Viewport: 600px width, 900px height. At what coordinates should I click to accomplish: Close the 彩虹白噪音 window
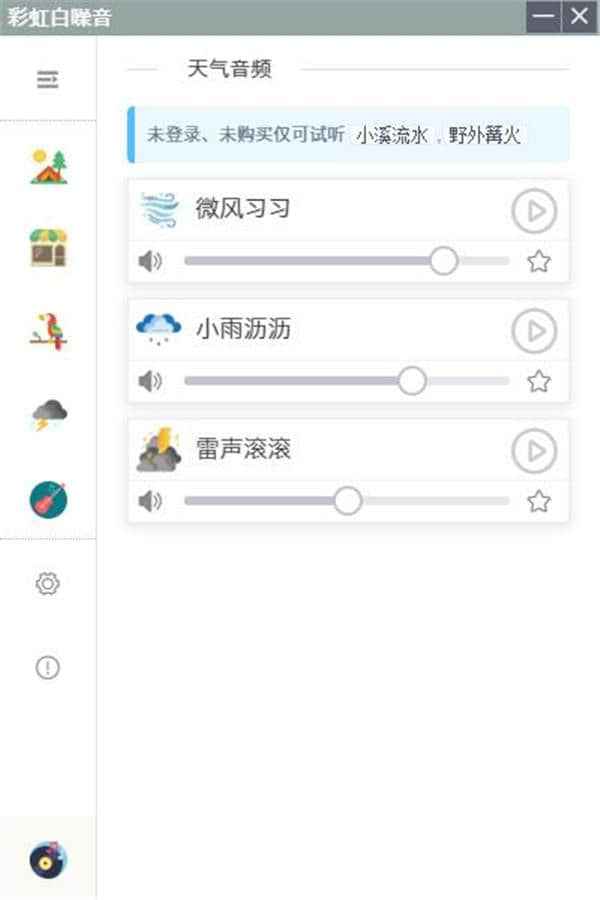click(x=579, y=17)
